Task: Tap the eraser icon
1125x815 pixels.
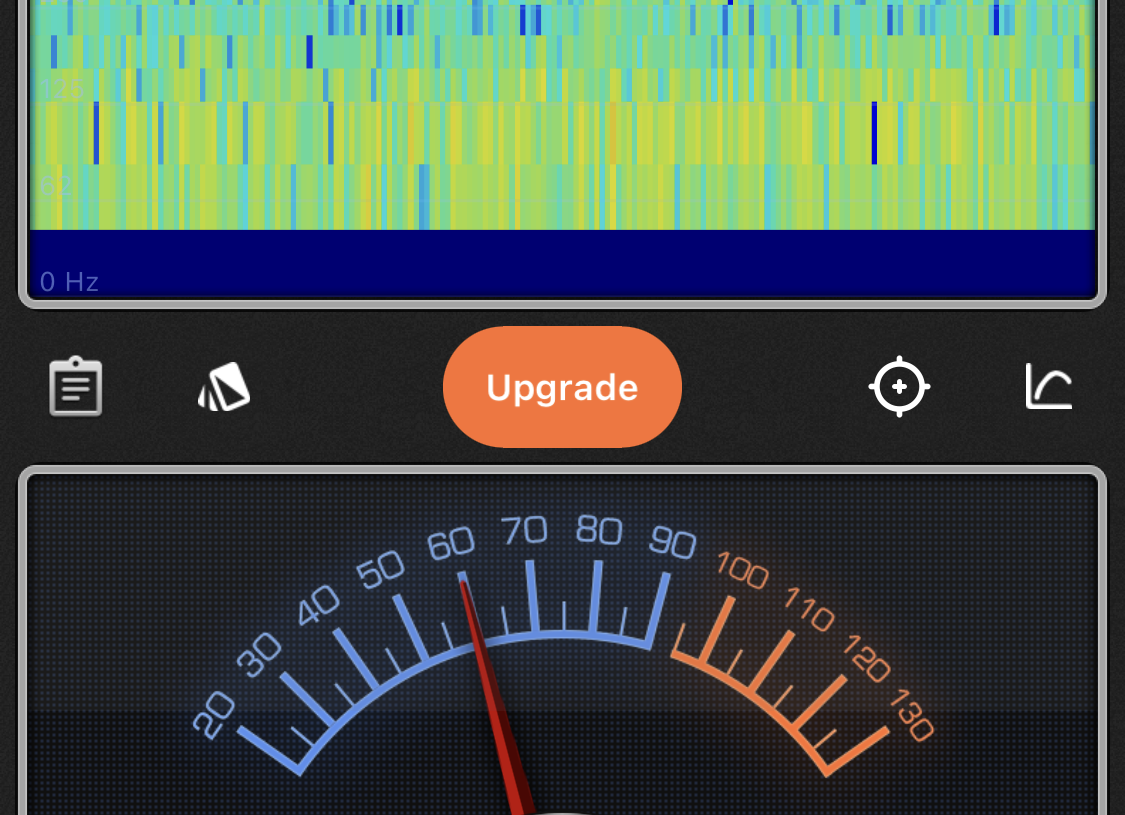Action: pyautogui.click(x=224, y=387)
